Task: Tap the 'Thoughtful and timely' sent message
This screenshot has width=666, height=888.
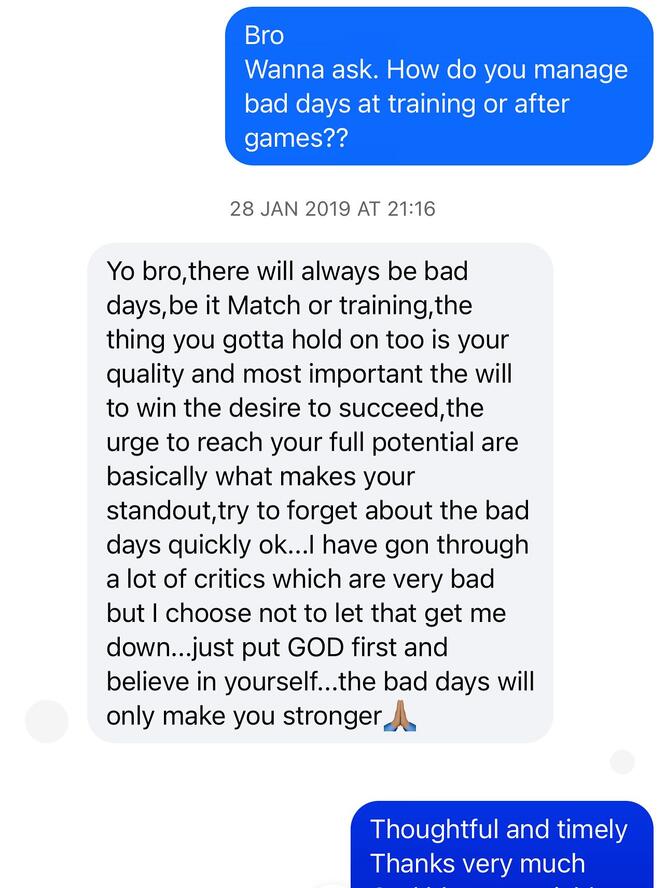Action: coord(500,845)
